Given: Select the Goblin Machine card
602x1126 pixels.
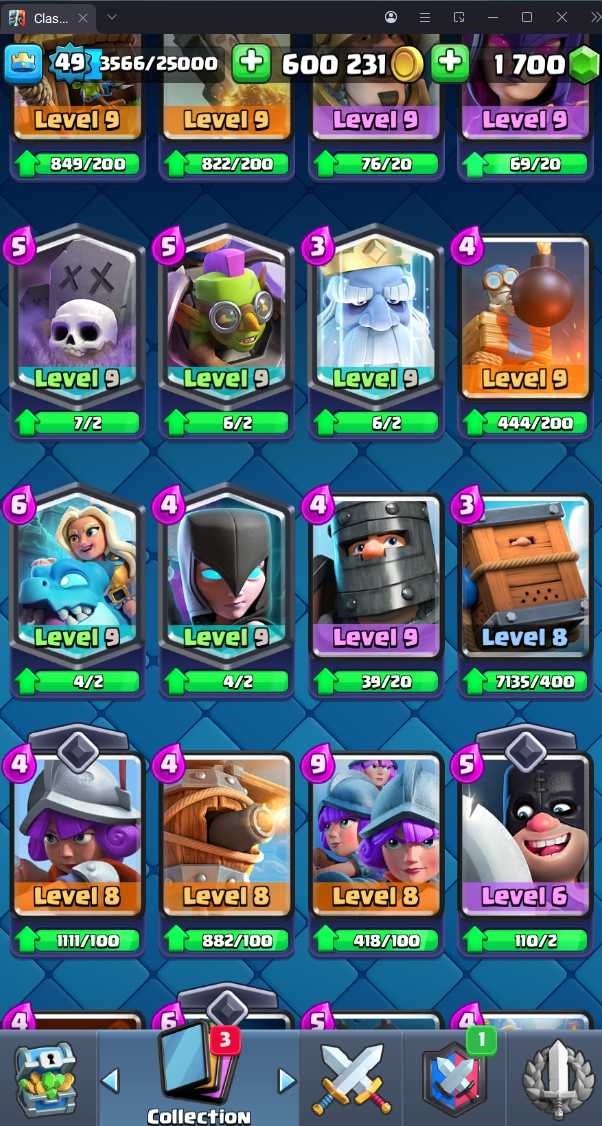Looking at the screenshot, I should click(x=226, y=330).
